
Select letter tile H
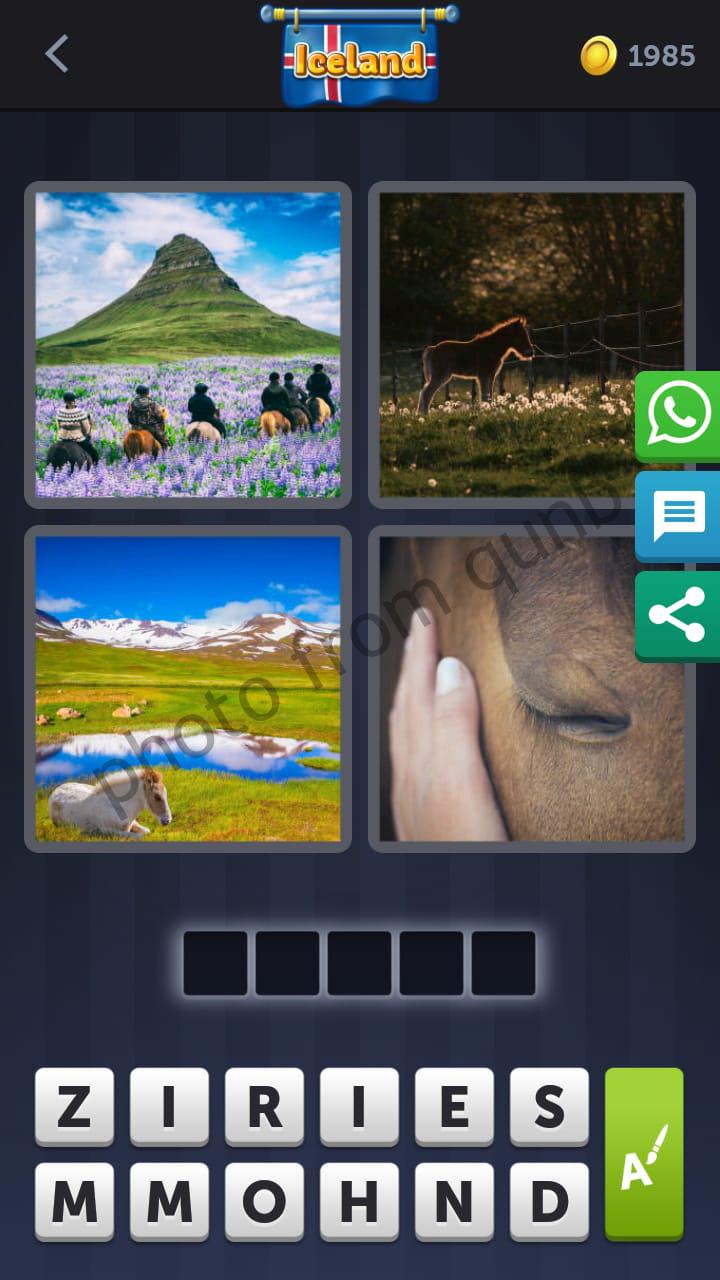tap(358, 1200)
